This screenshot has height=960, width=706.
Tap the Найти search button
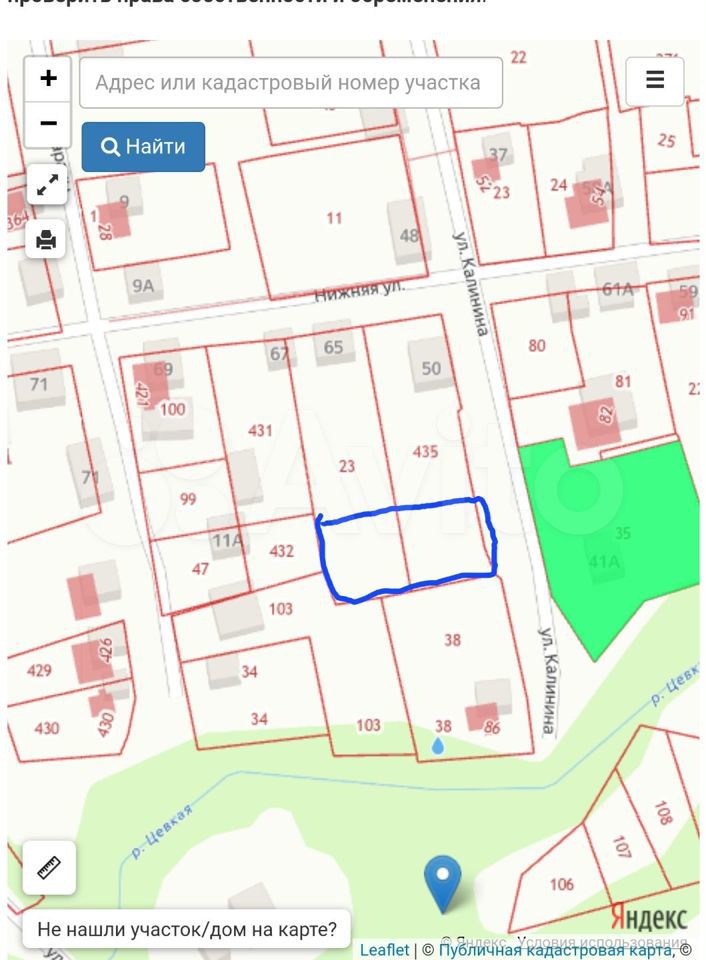point(143,147)
